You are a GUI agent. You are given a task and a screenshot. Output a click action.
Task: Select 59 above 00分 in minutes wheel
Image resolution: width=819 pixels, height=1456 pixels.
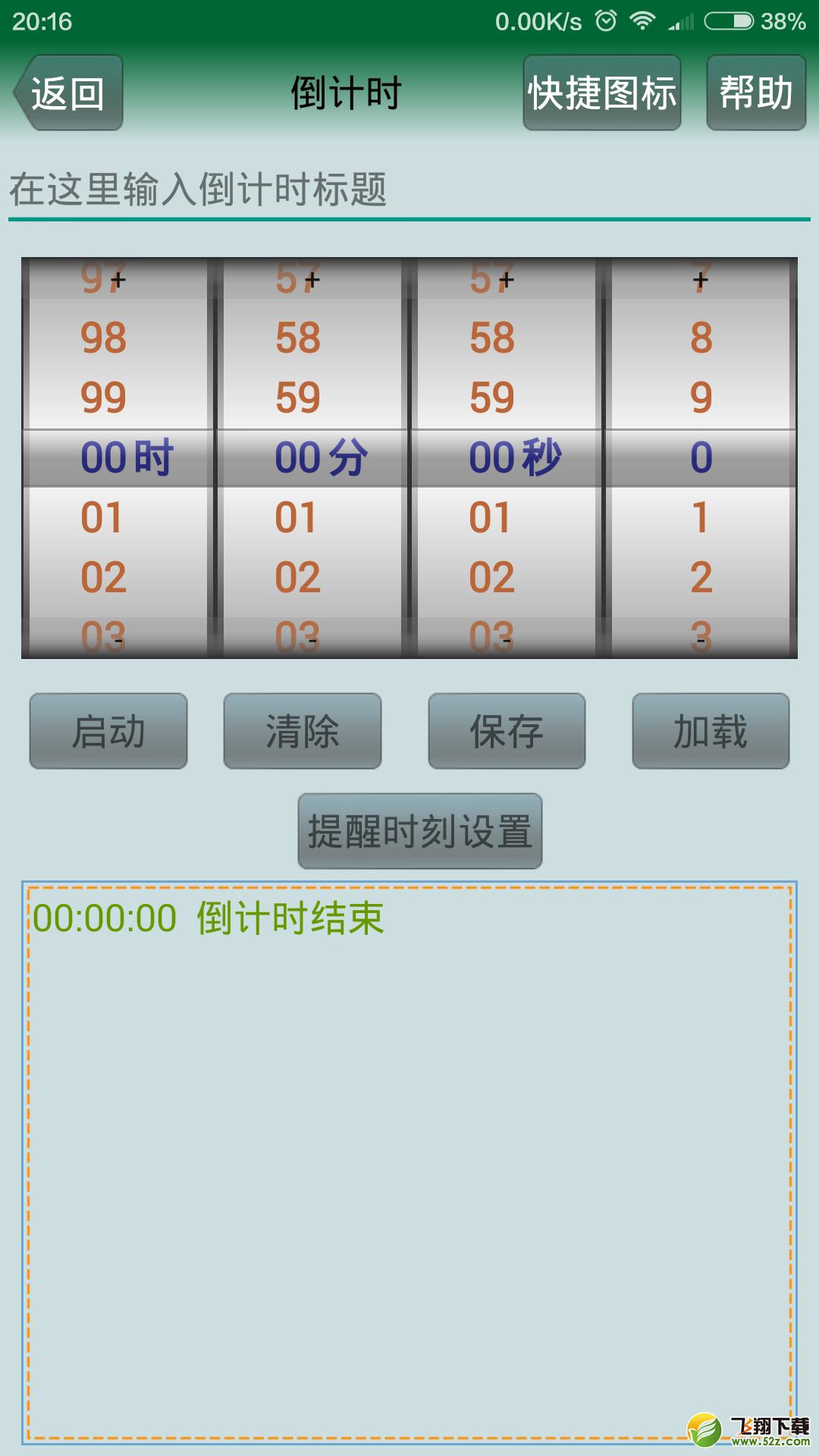click(298, 397)
